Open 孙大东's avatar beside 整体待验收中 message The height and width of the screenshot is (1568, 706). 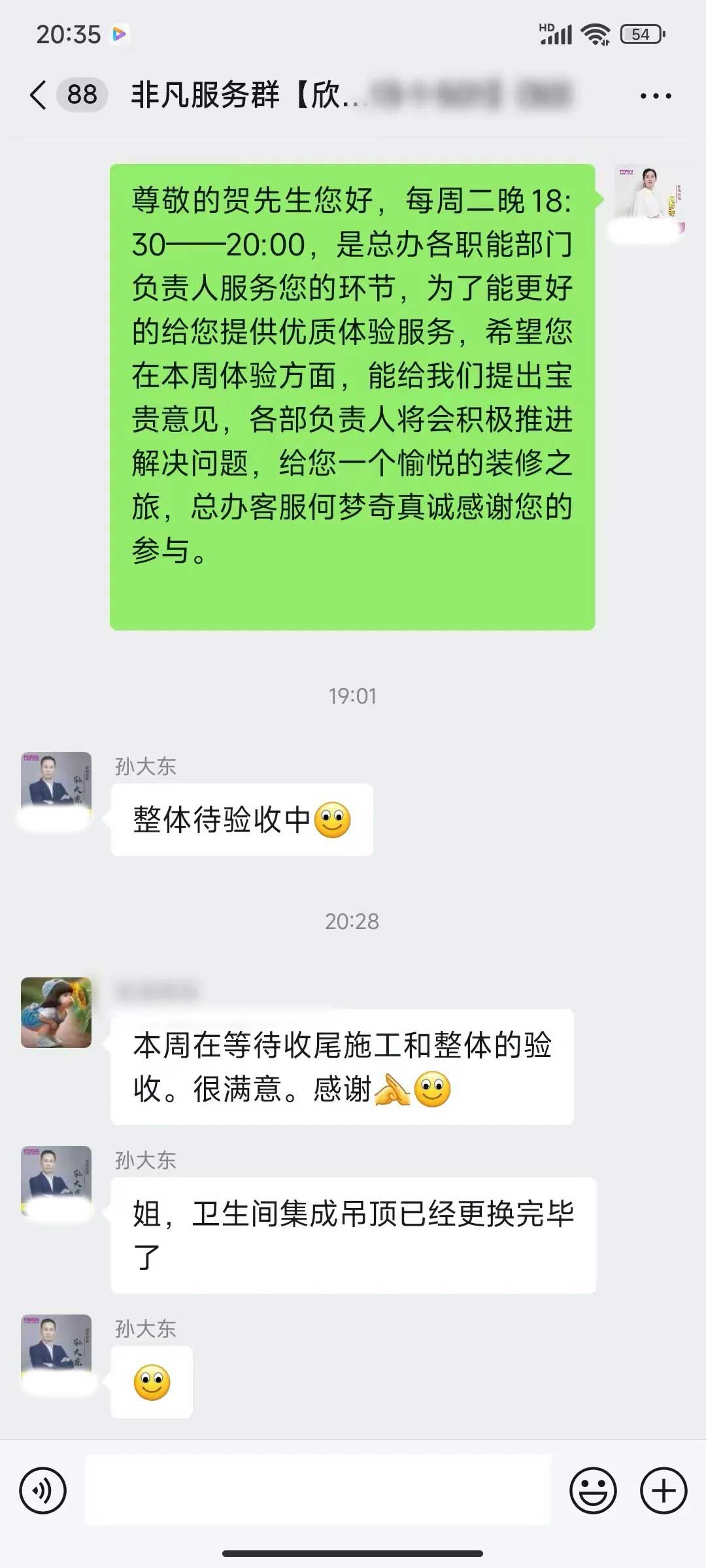[x=56, y=787]
